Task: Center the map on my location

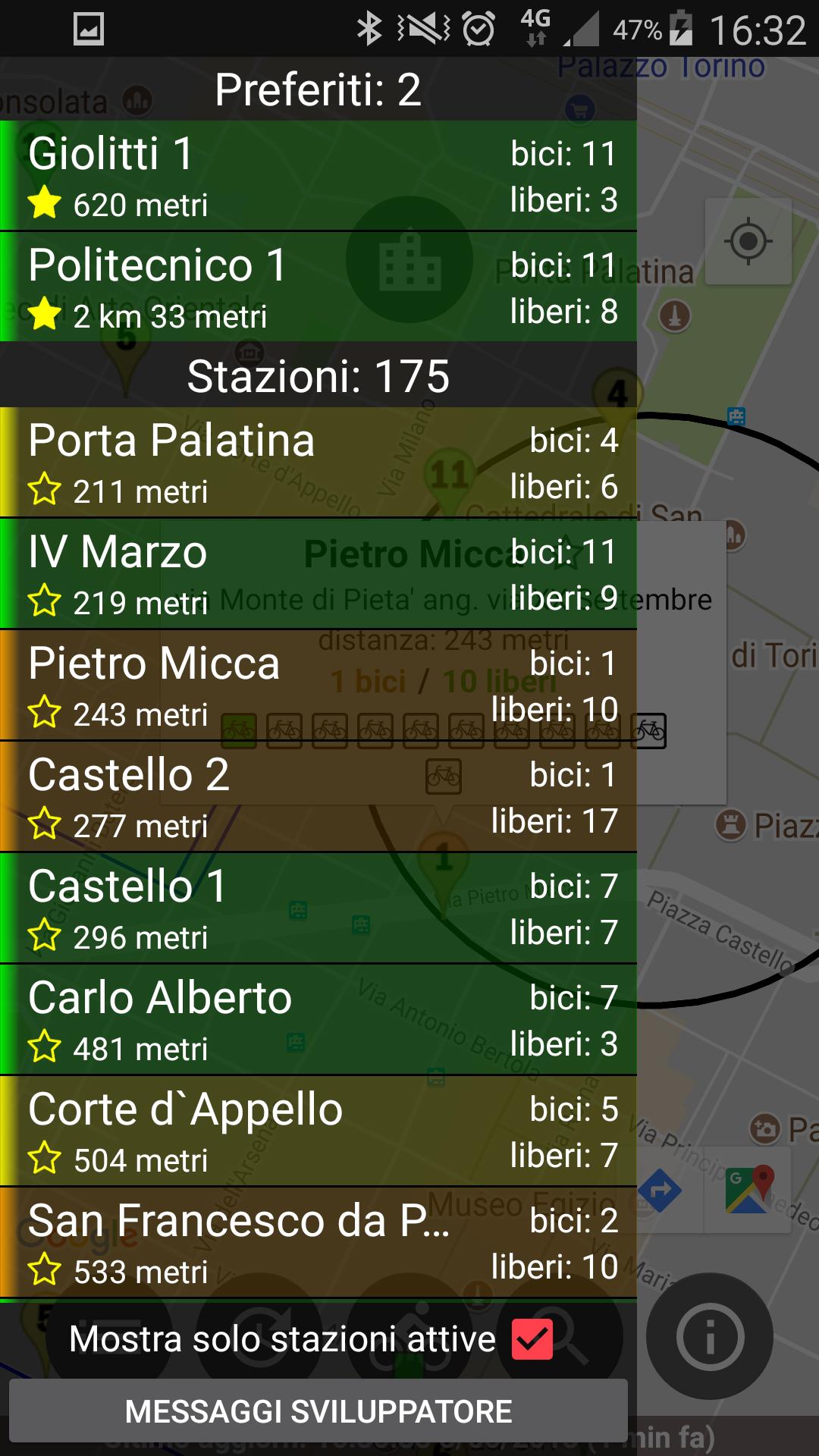Action: [x=748, y=242]
